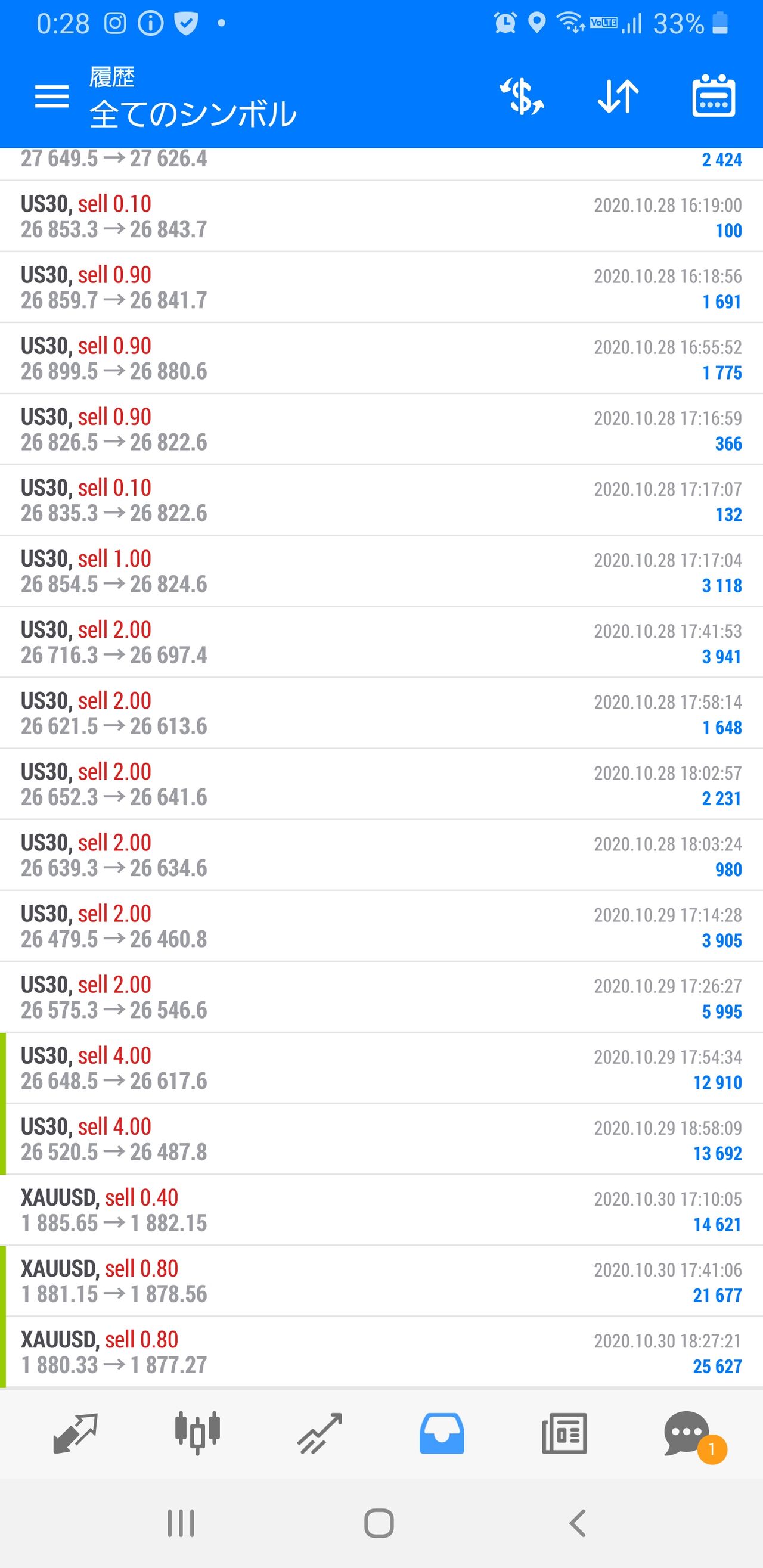Open the XAUUSD sell 0.40 trade details
The image size is (763, 1568).
tap(381, 1210)
